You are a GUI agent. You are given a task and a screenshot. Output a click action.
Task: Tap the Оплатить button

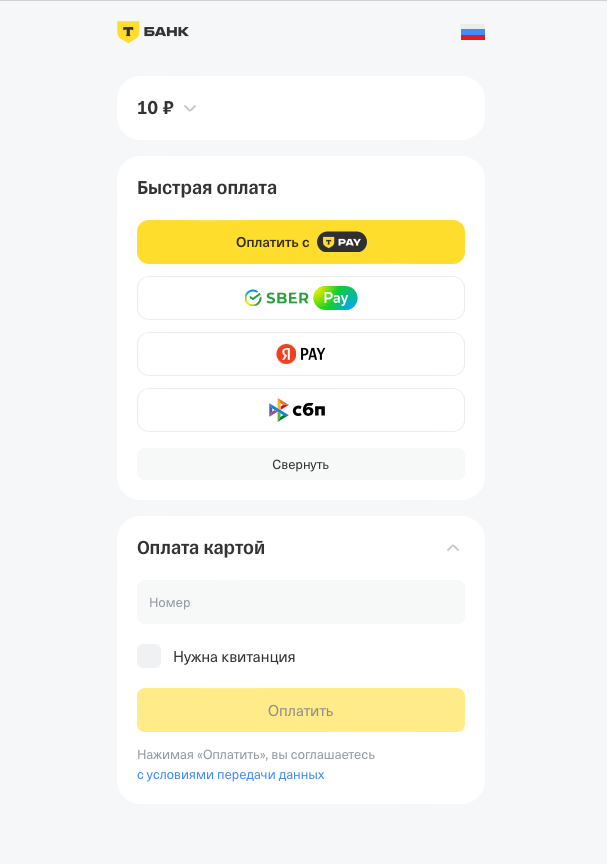point(301,710)
